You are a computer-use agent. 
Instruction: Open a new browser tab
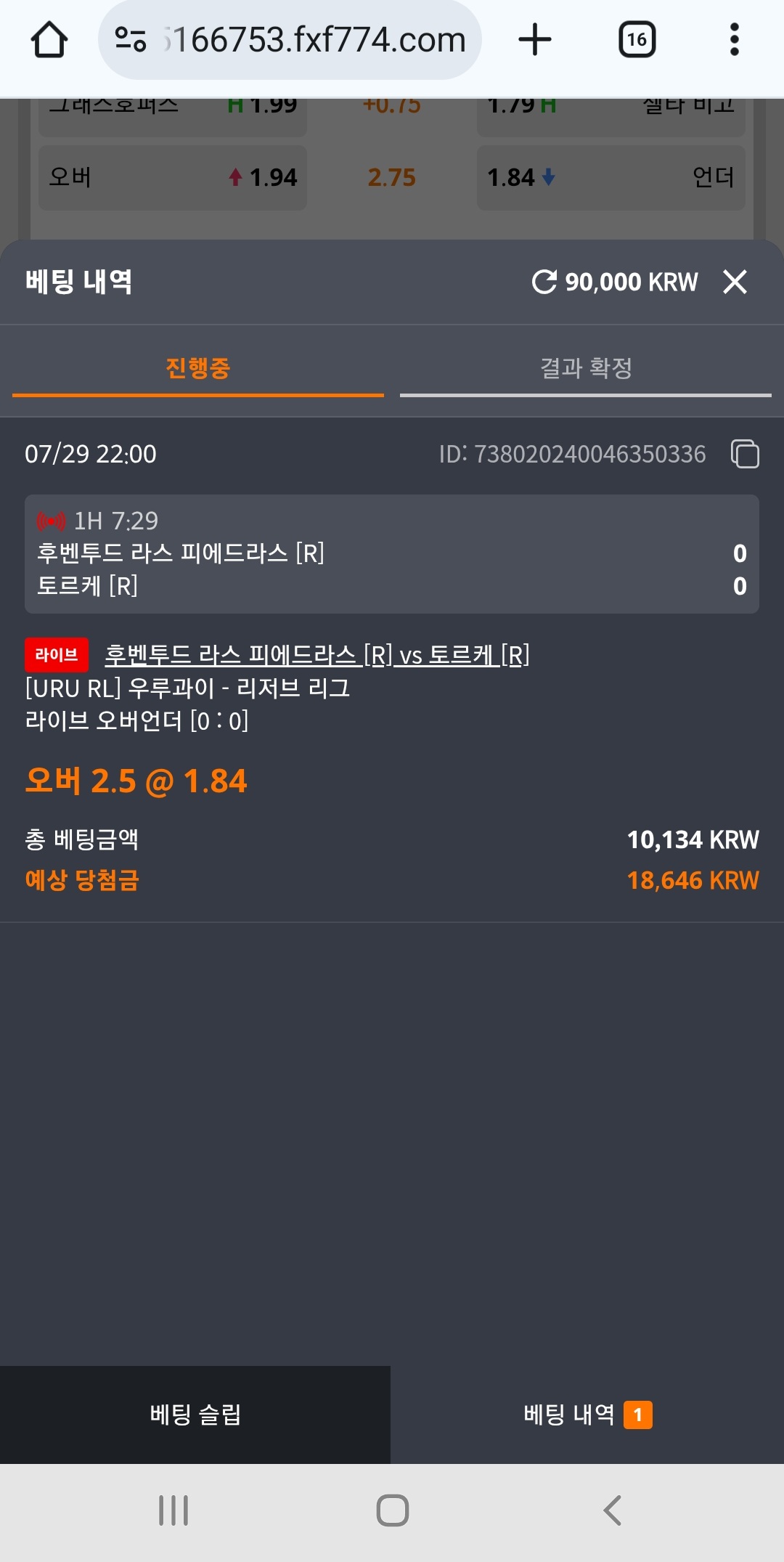[535, 39]
